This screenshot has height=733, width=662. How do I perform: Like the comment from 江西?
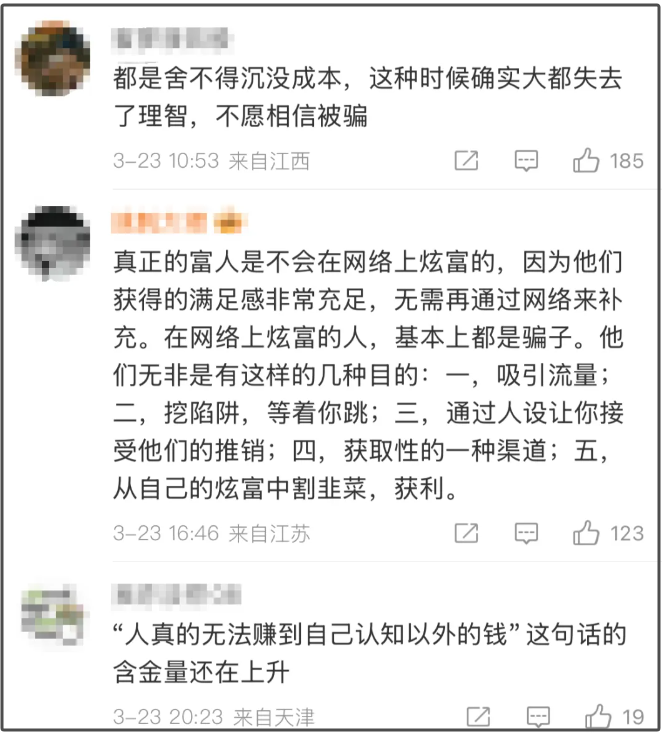587,160
